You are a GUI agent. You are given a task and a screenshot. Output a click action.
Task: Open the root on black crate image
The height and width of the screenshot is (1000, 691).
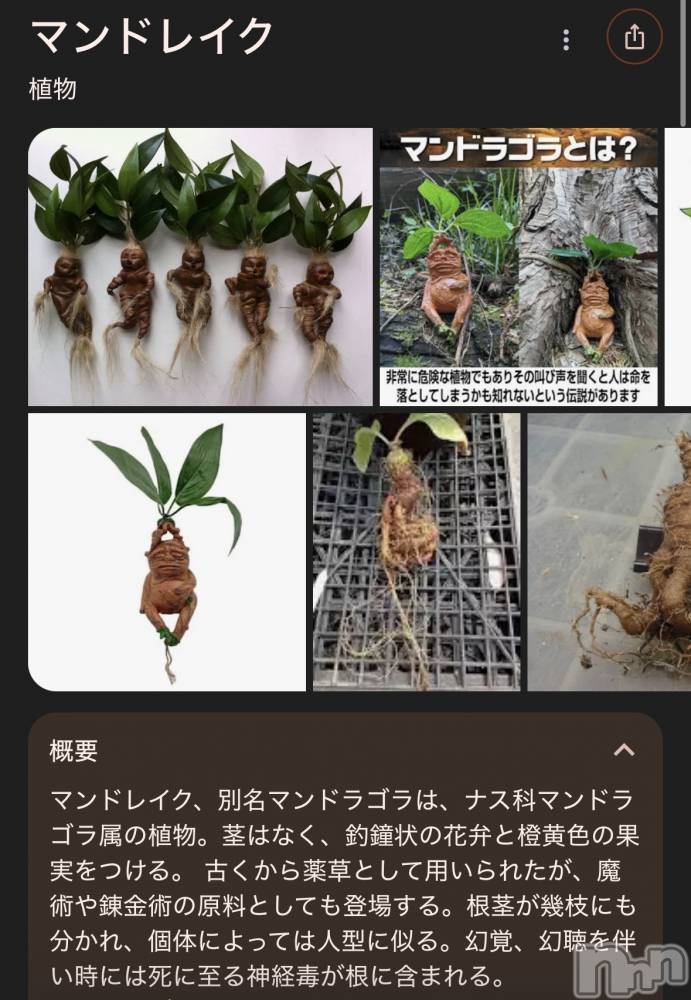(x=416, y=552)
